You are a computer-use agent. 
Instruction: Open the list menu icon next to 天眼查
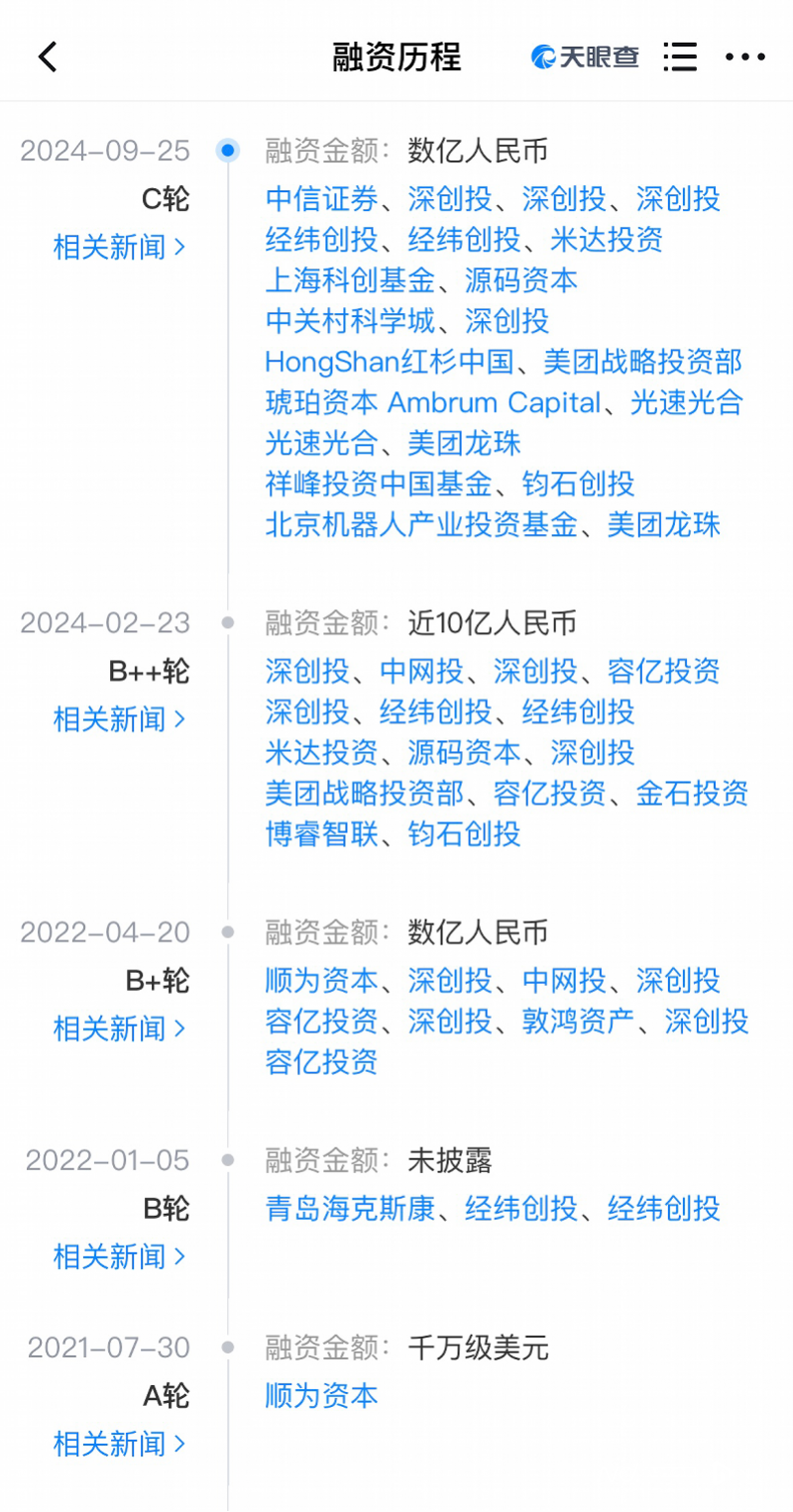[x=680, y=57]
